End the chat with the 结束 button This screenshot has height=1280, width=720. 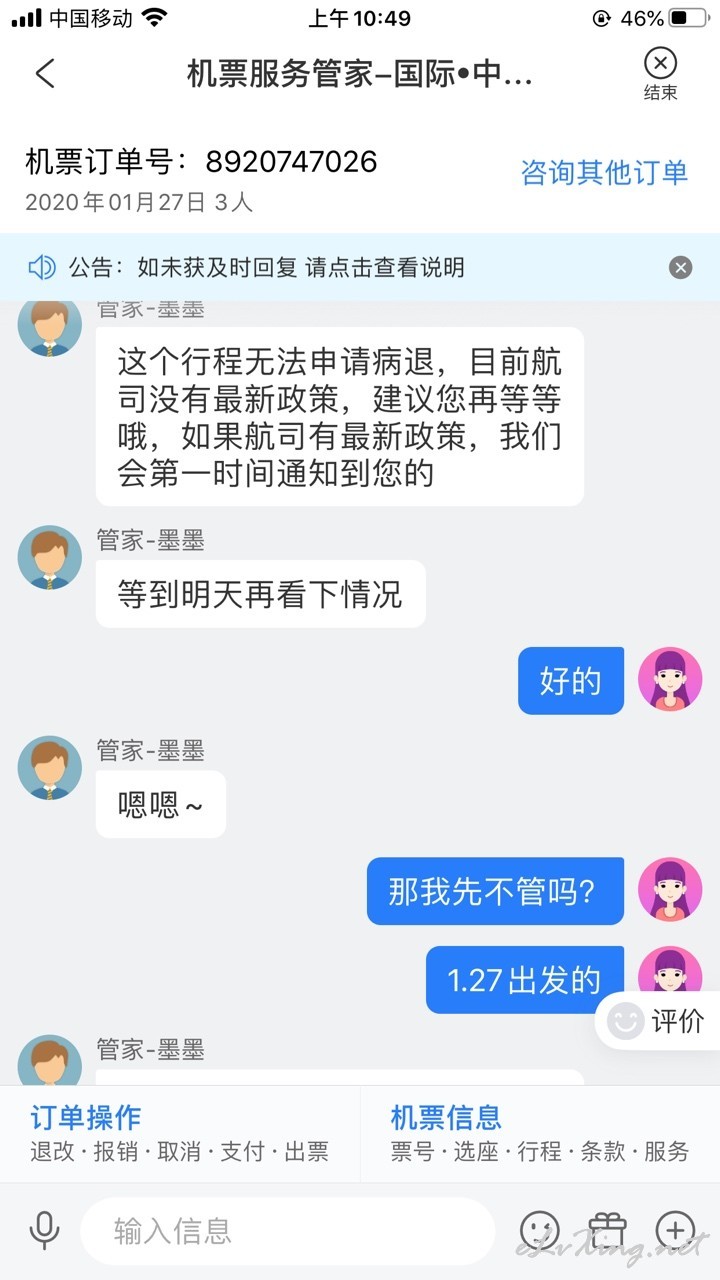coord(660,75)
